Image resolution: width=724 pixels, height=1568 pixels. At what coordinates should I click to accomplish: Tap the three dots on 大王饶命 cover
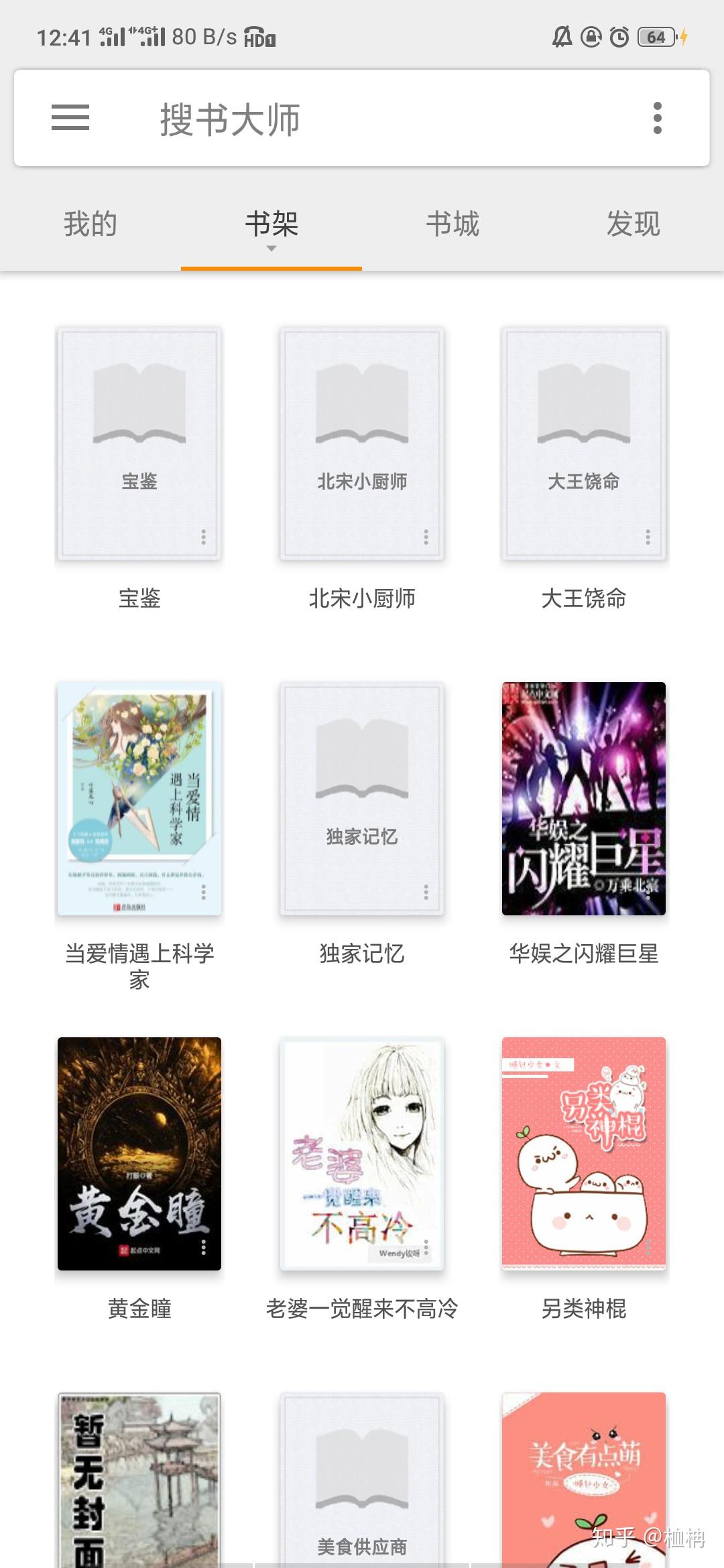pos(648,537)
